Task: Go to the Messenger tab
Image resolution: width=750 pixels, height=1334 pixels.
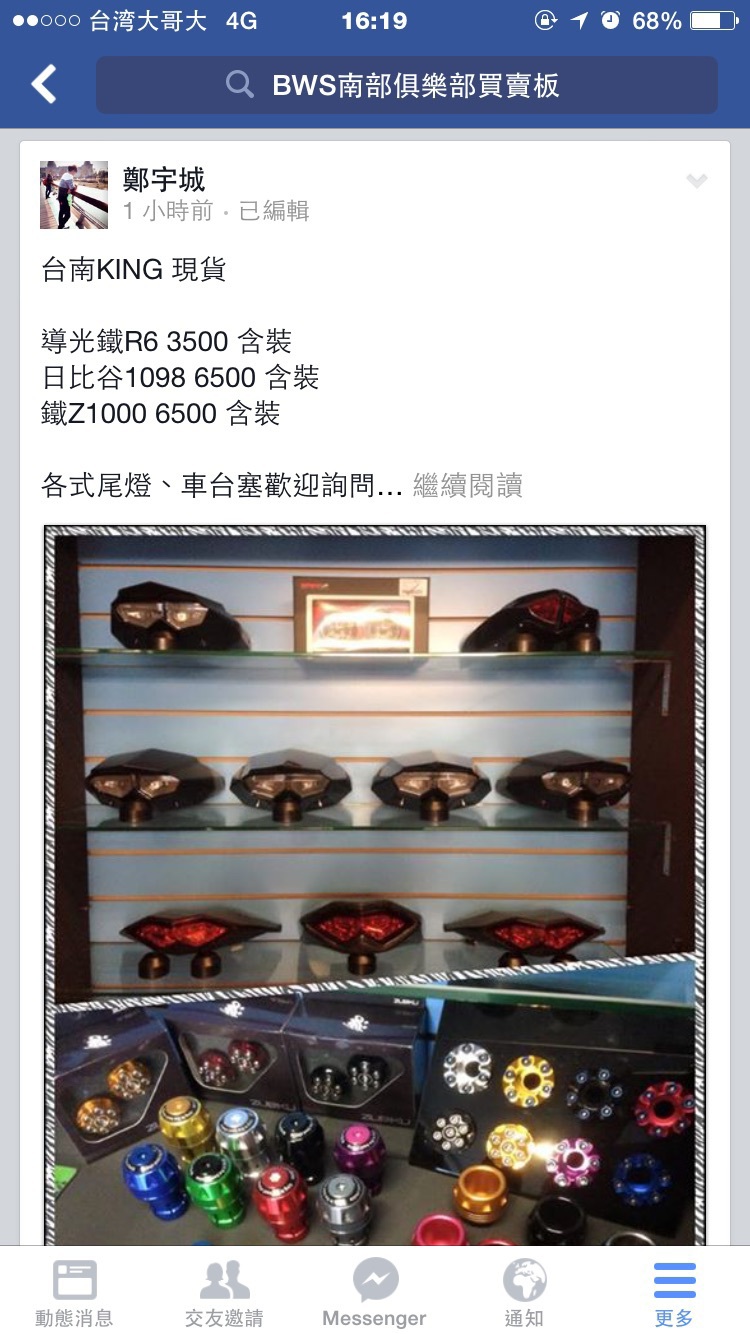Action: point(375,1292)
